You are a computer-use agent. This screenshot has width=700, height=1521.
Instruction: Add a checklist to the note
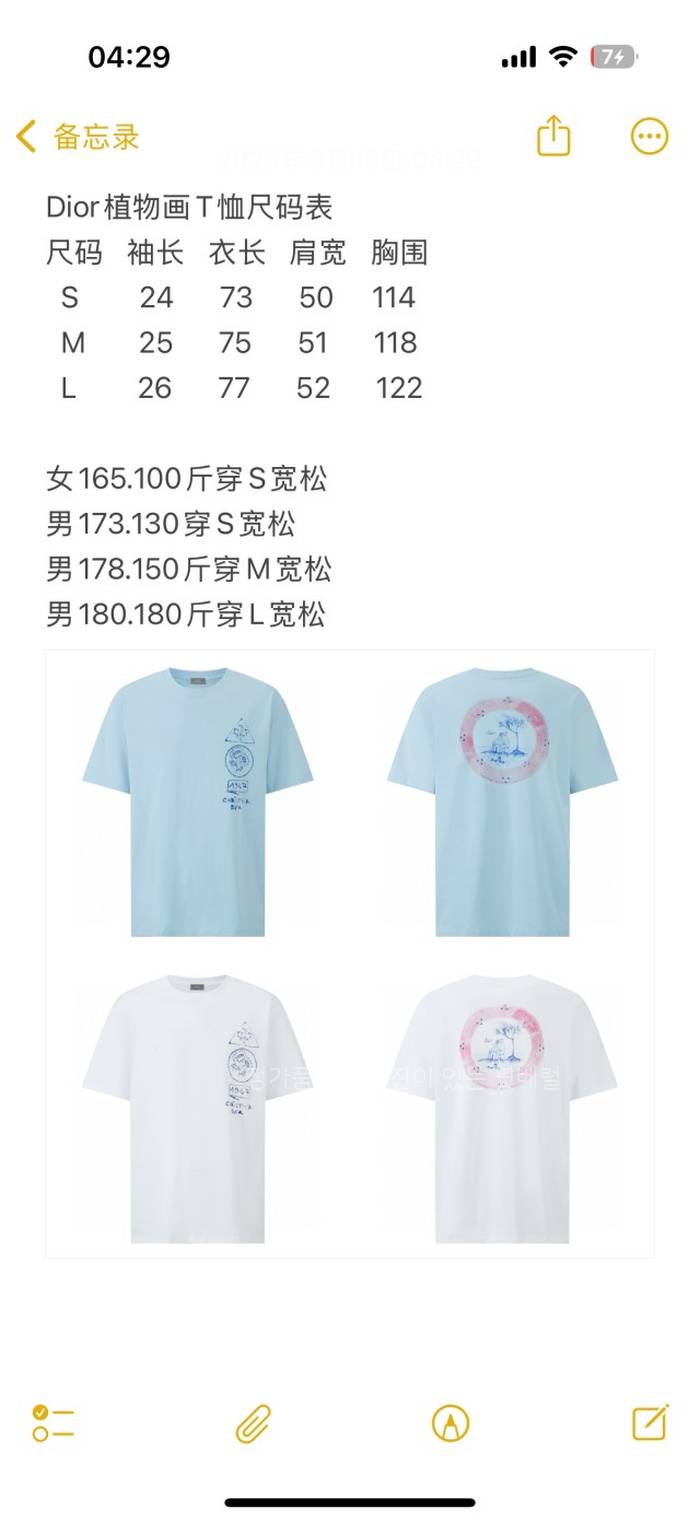[53, 1422]
